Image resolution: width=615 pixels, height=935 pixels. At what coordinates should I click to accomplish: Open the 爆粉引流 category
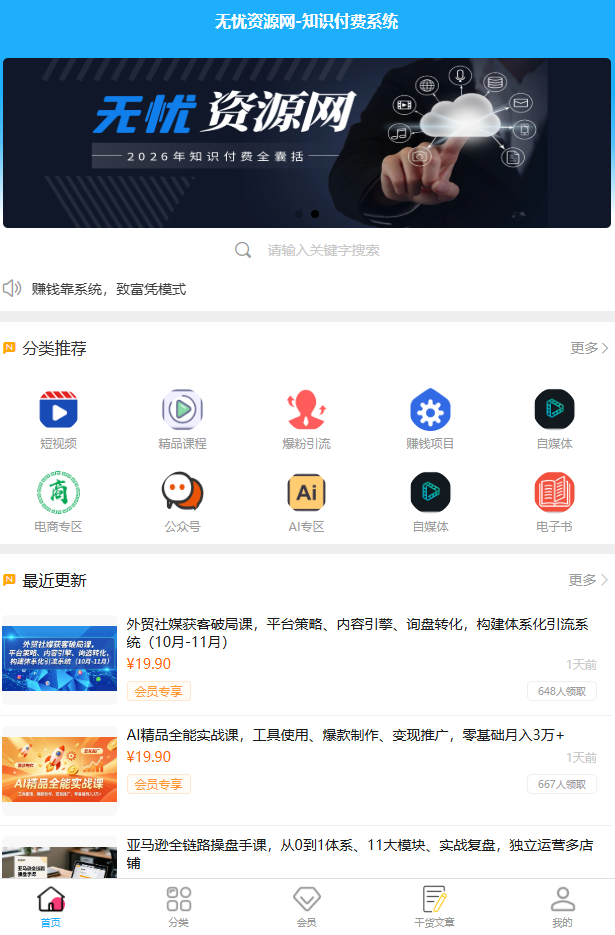pyautogui.click(x=306, y=419)
